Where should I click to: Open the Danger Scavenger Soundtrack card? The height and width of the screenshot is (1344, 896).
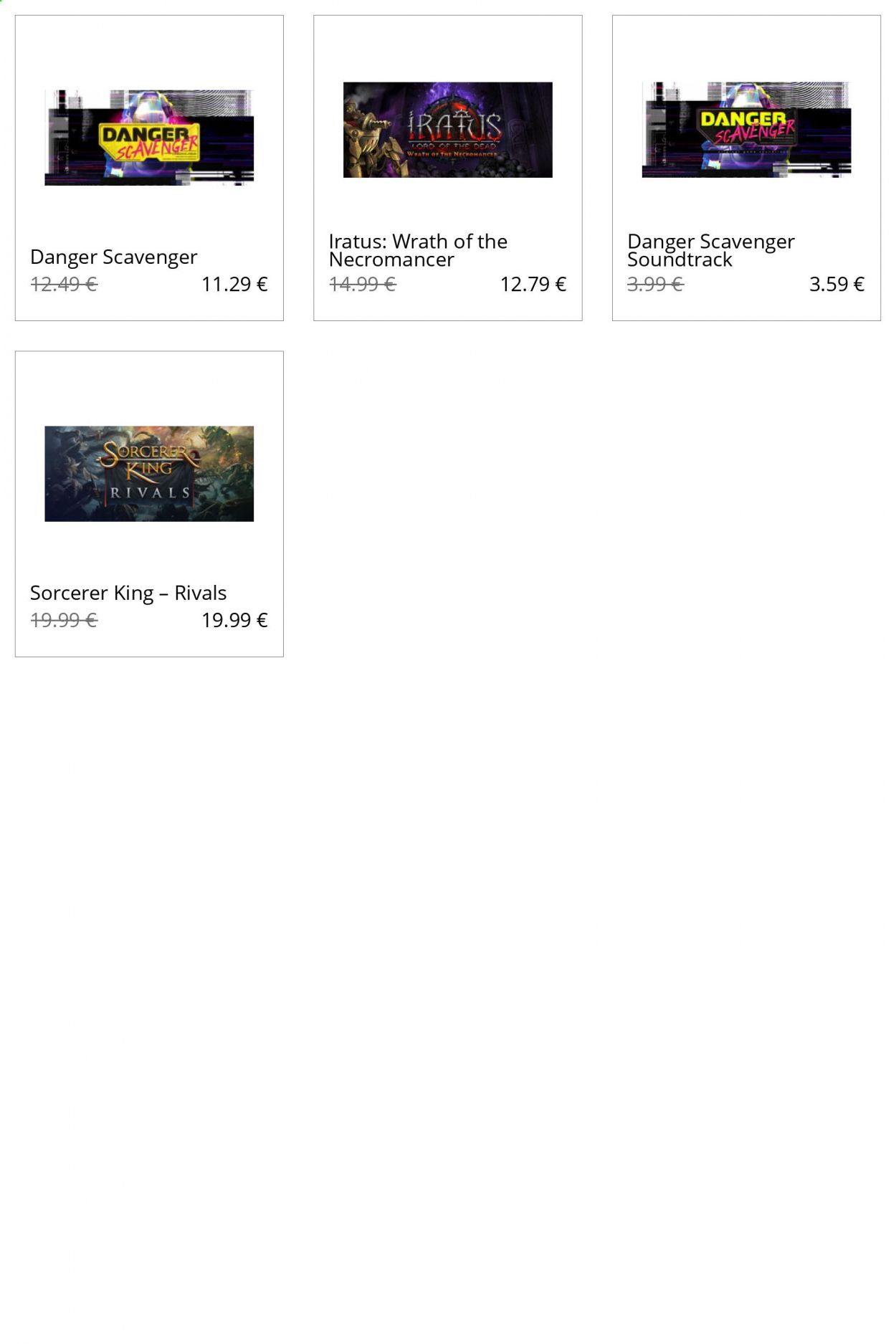click(x=746, y=168)
